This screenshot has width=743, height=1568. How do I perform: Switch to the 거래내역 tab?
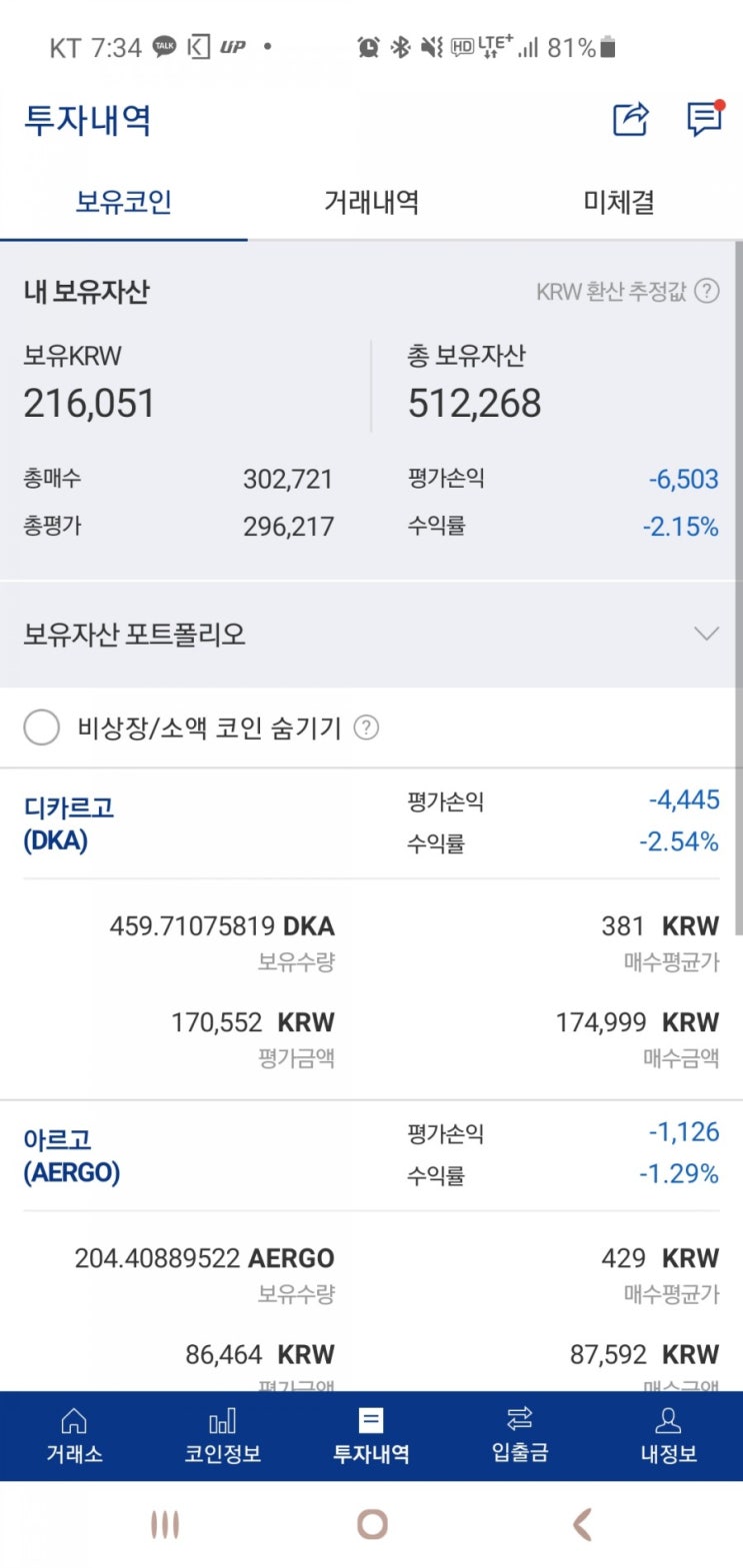[x=371, y=202]
